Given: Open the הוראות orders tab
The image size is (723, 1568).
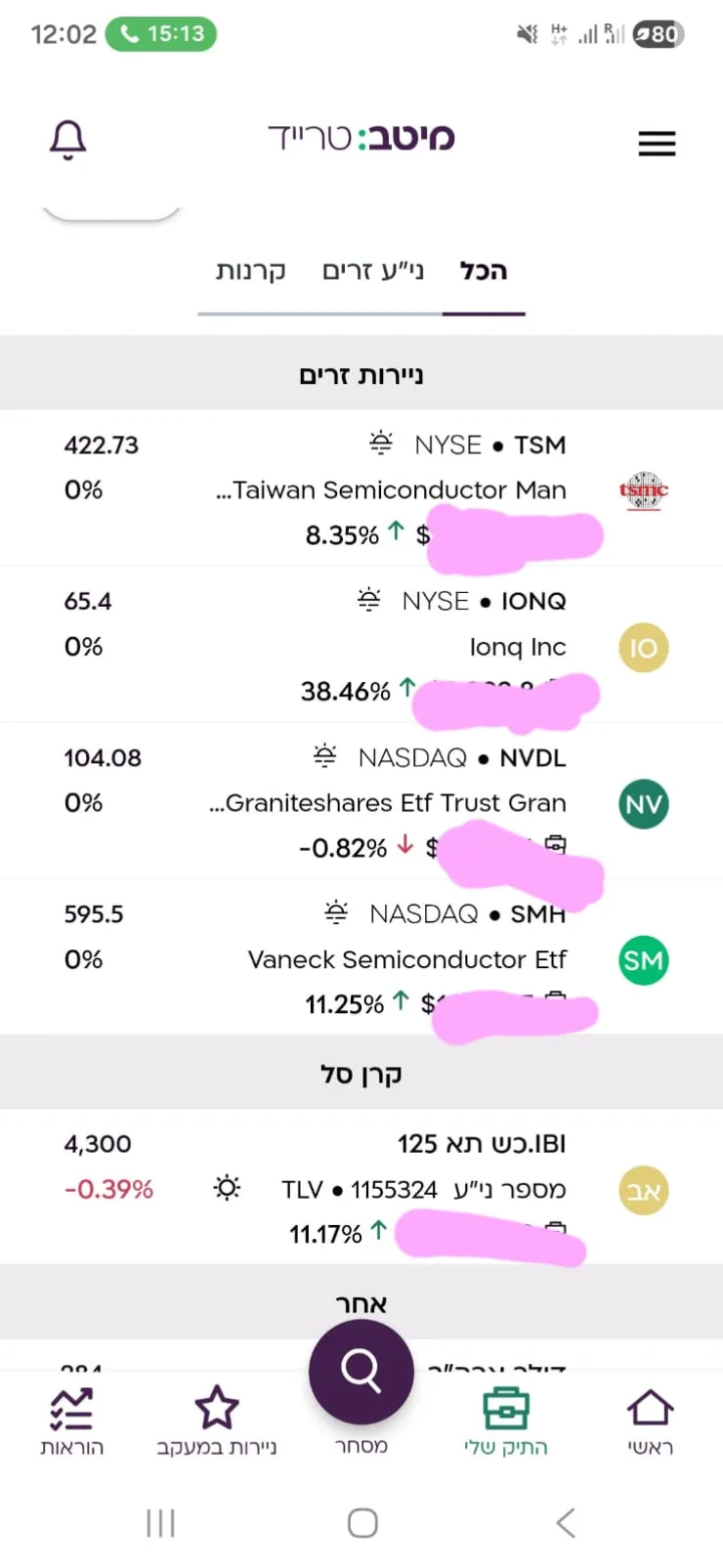Looking at the screenshot, I should pos(71,1422).
